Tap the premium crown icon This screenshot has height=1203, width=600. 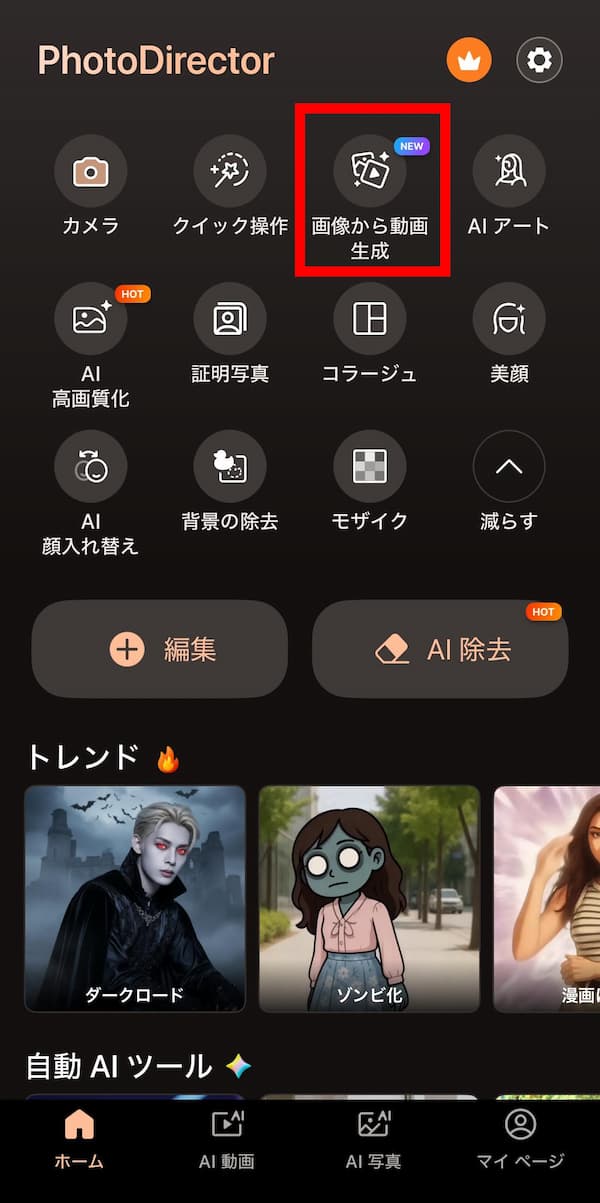[469, 61]
